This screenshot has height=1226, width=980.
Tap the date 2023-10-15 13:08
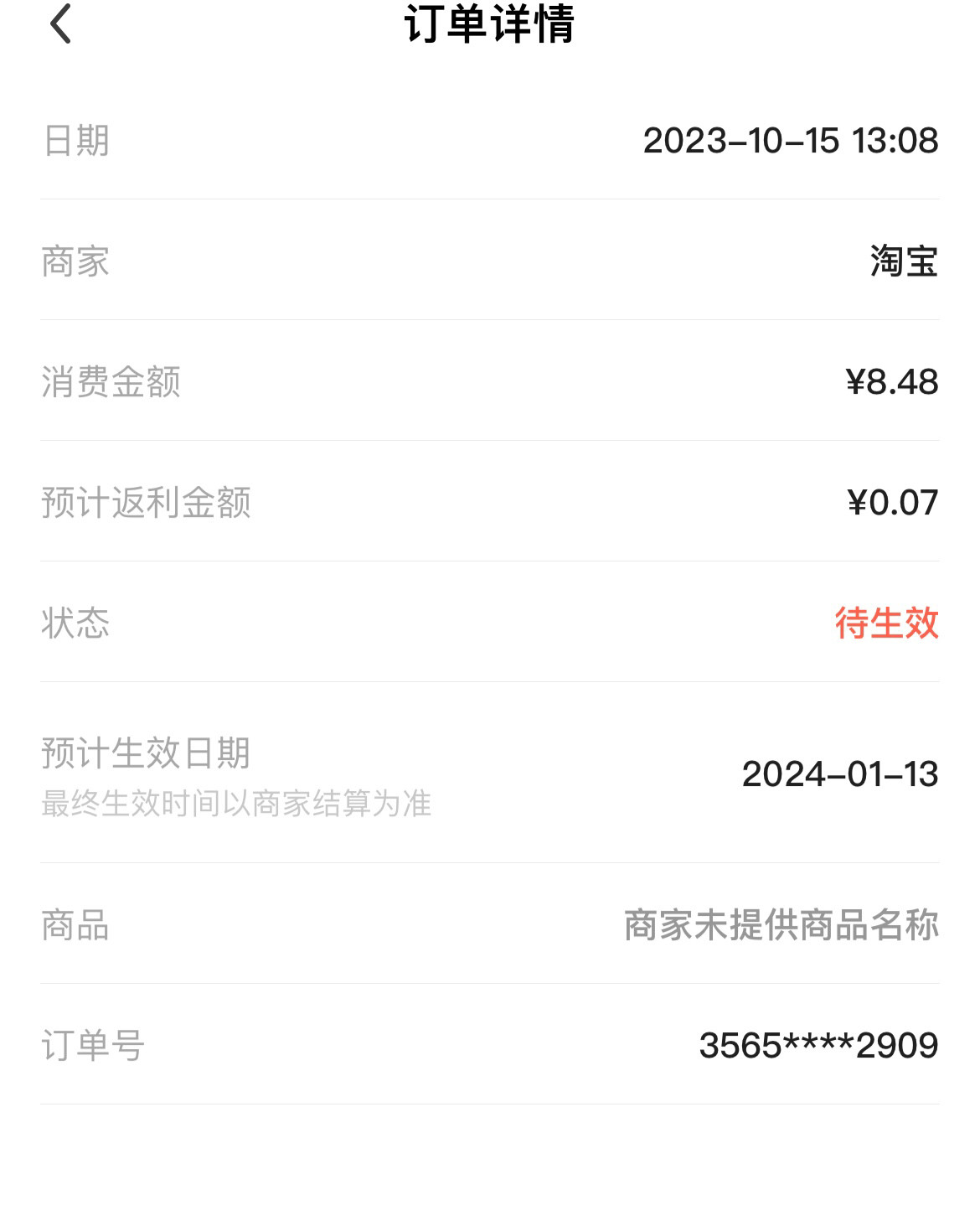click(x=791, y=141)
